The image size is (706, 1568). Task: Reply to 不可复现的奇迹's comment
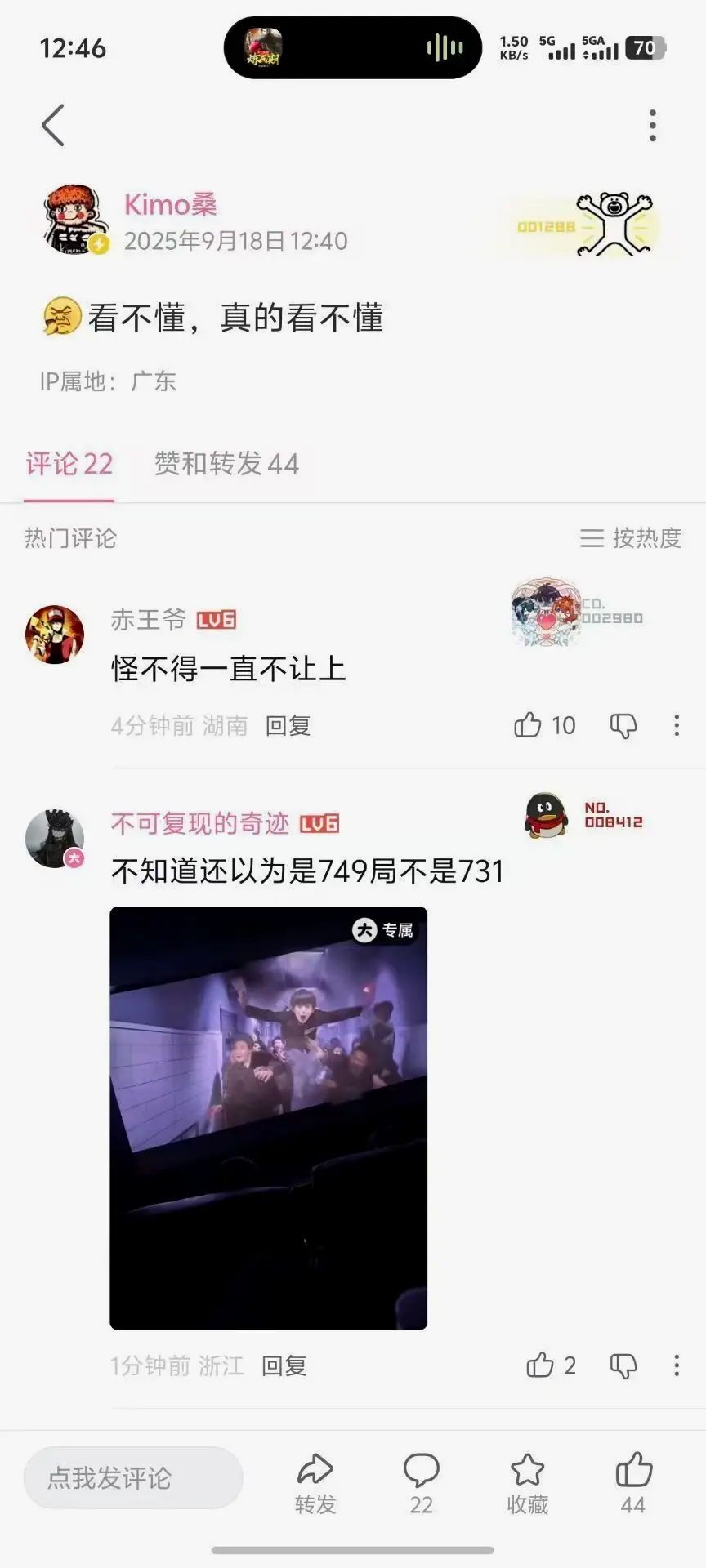click(284, 1365)
